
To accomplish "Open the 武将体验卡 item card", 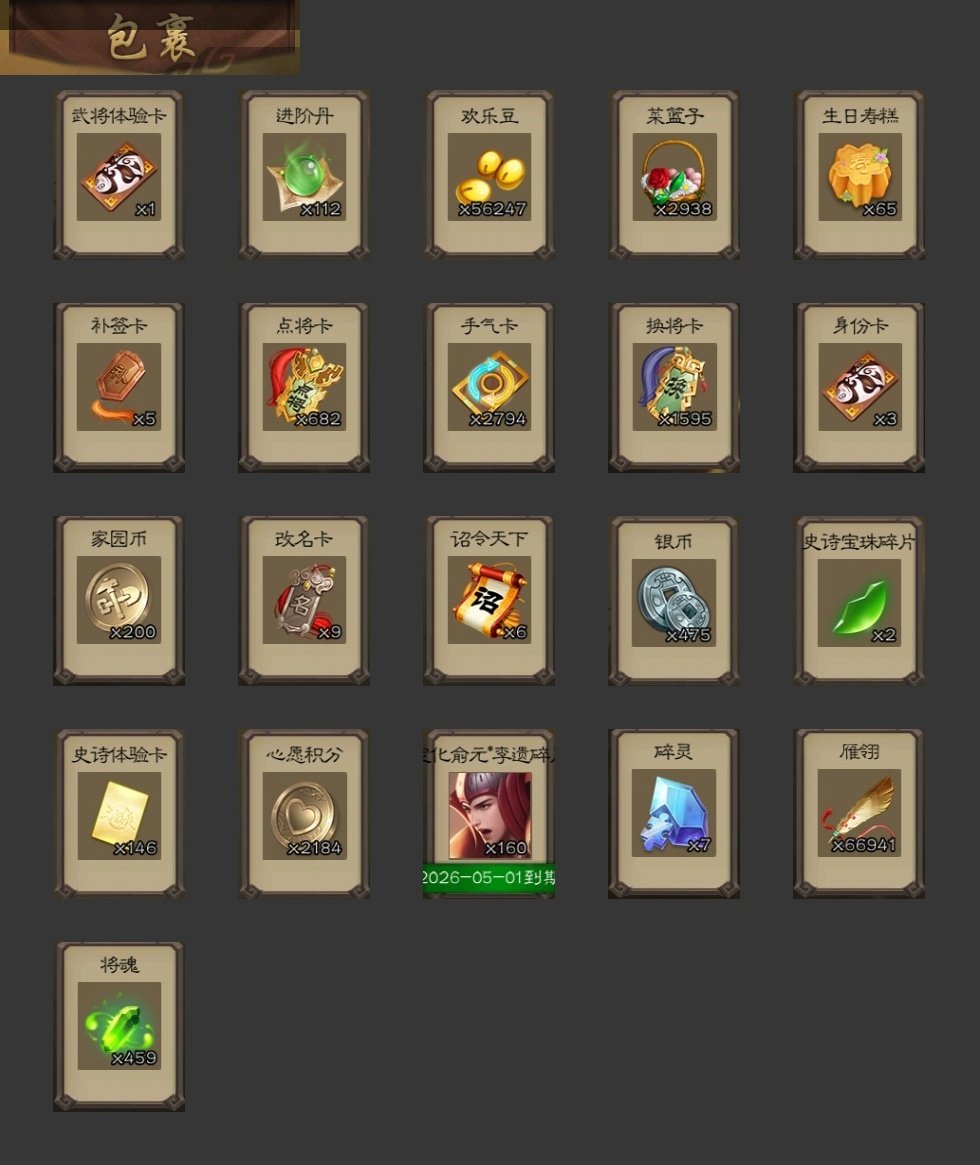I will tap(119, 176).
